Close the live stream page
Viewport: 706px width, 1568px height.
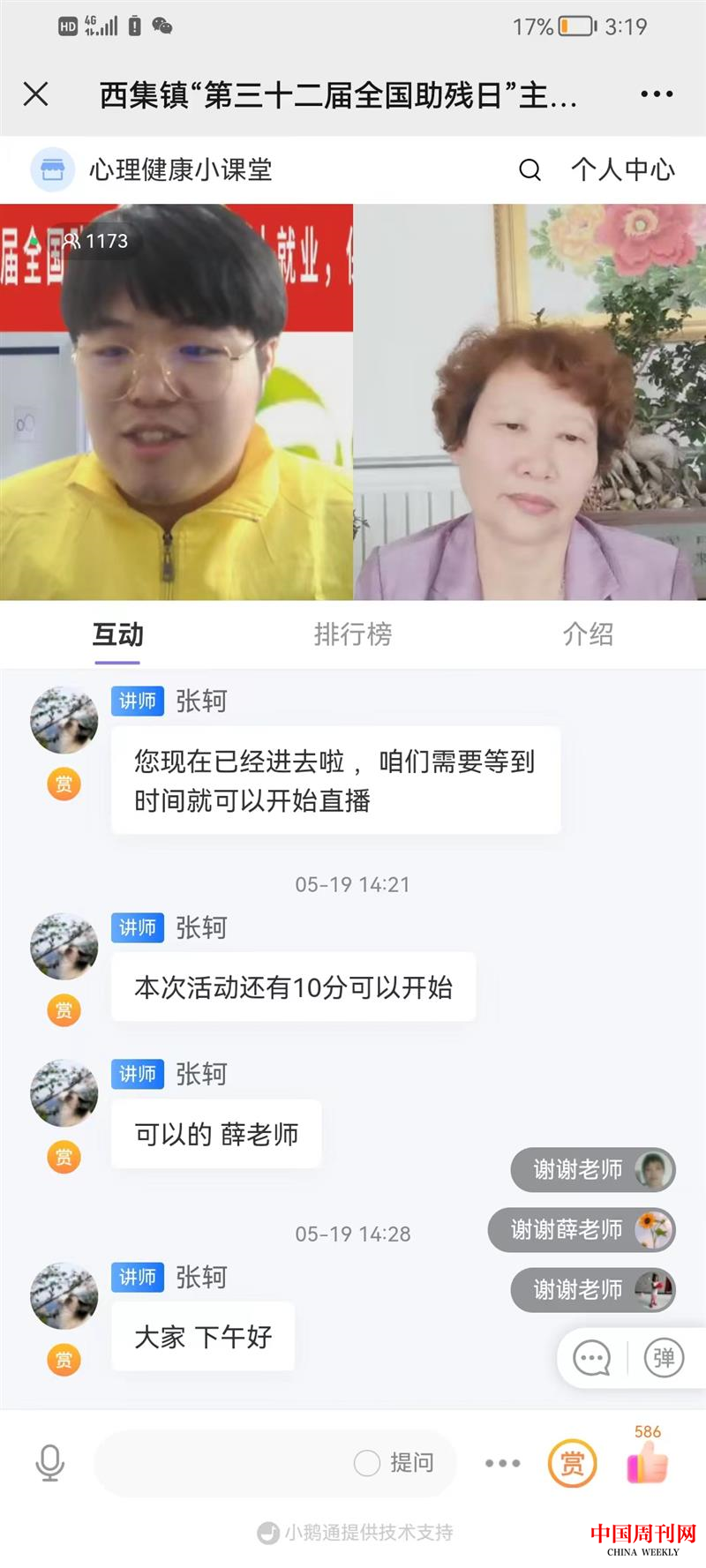(36, 94)
